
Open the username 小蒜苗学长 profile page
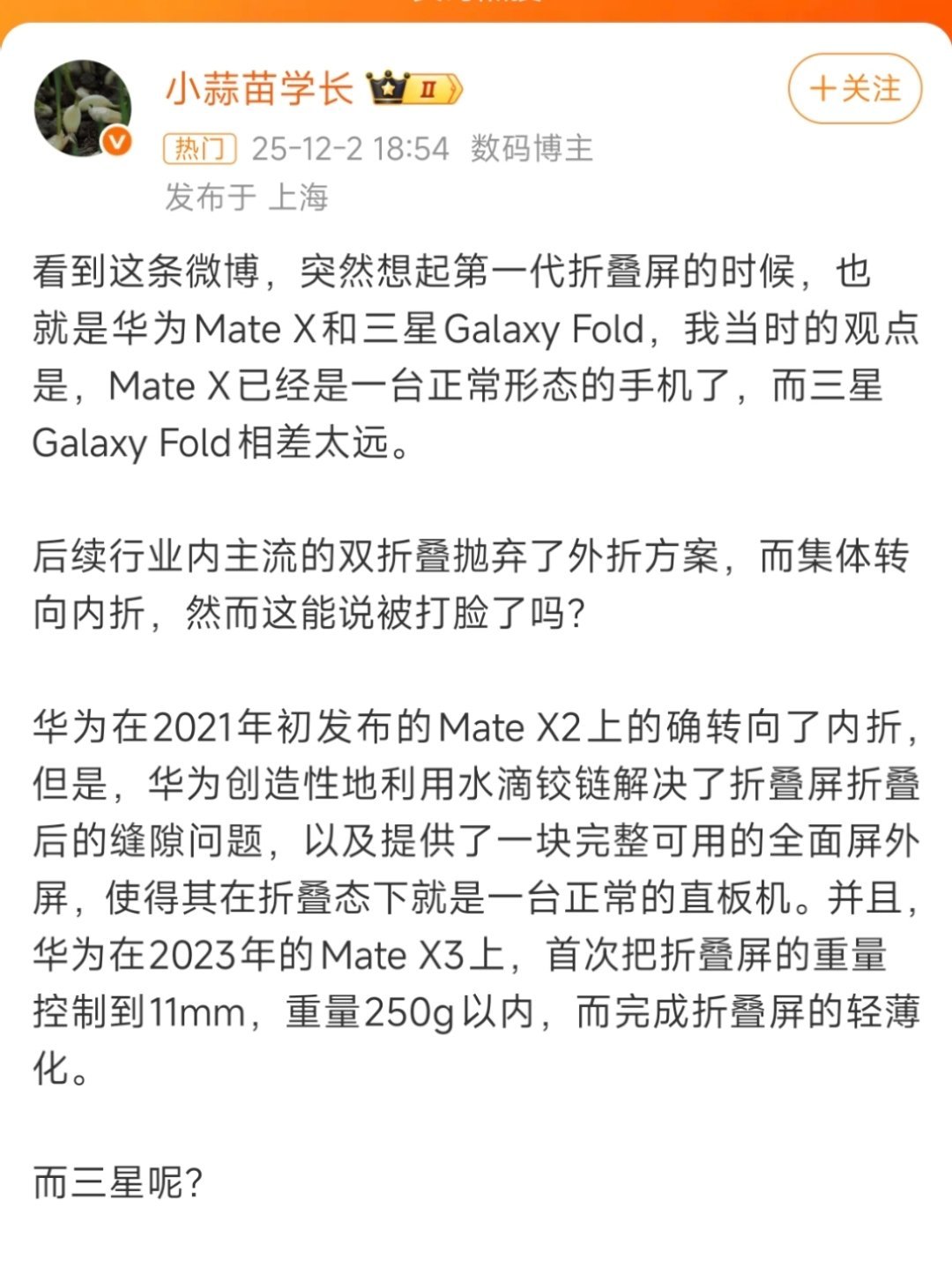pyautogui.click(x=259, y=86)
